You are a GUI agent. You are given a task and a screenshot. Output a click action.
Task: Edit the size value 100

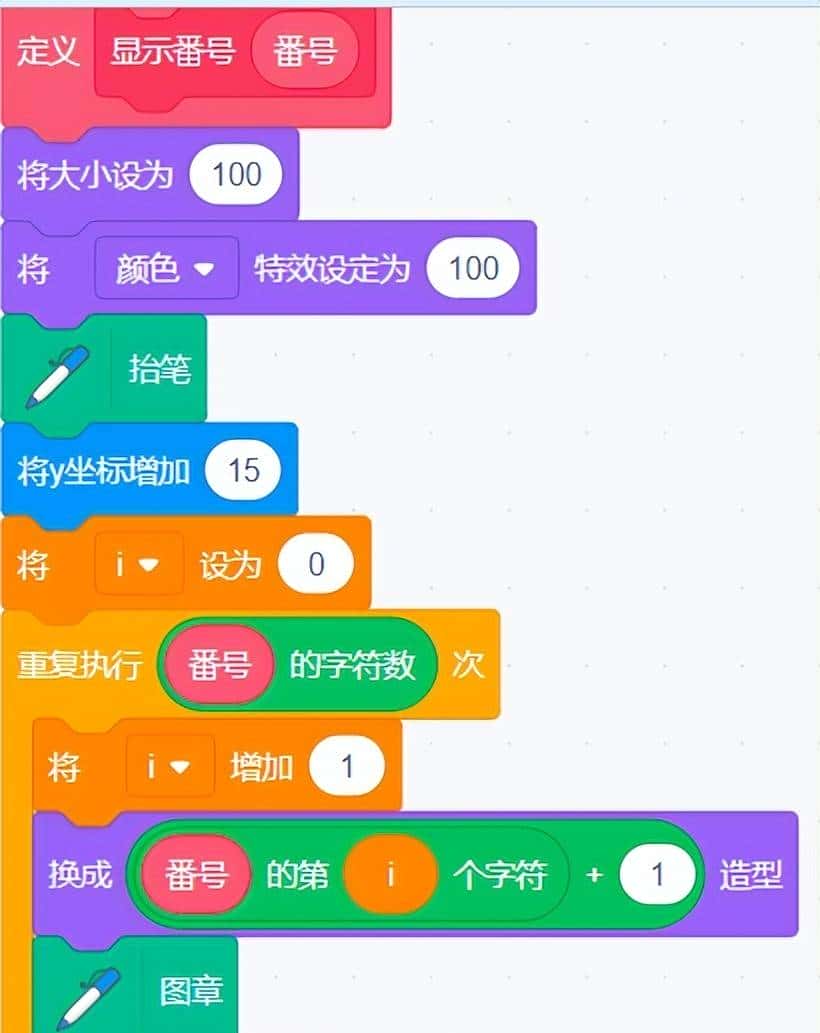237,175
